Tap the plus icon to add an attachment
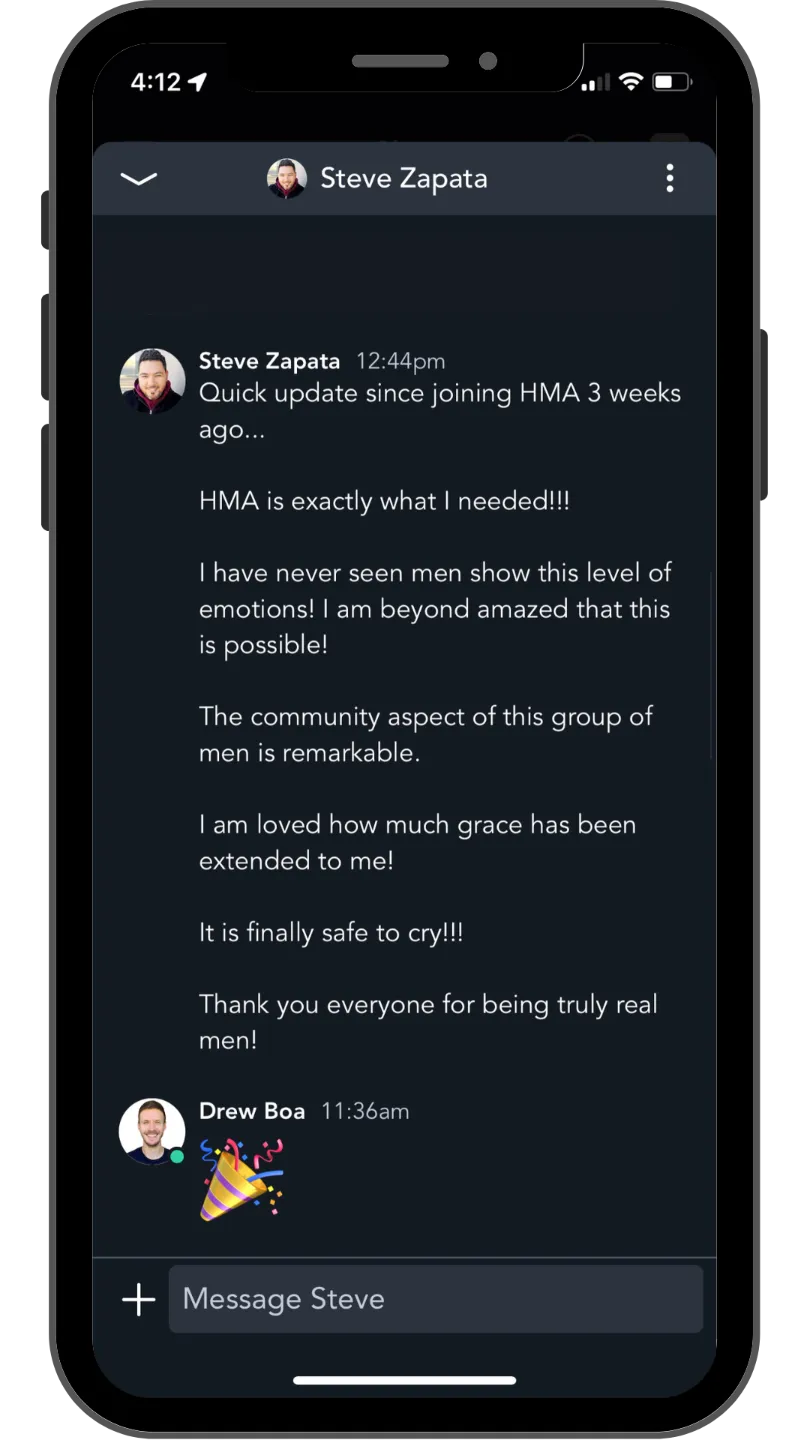 (138, 1299)
